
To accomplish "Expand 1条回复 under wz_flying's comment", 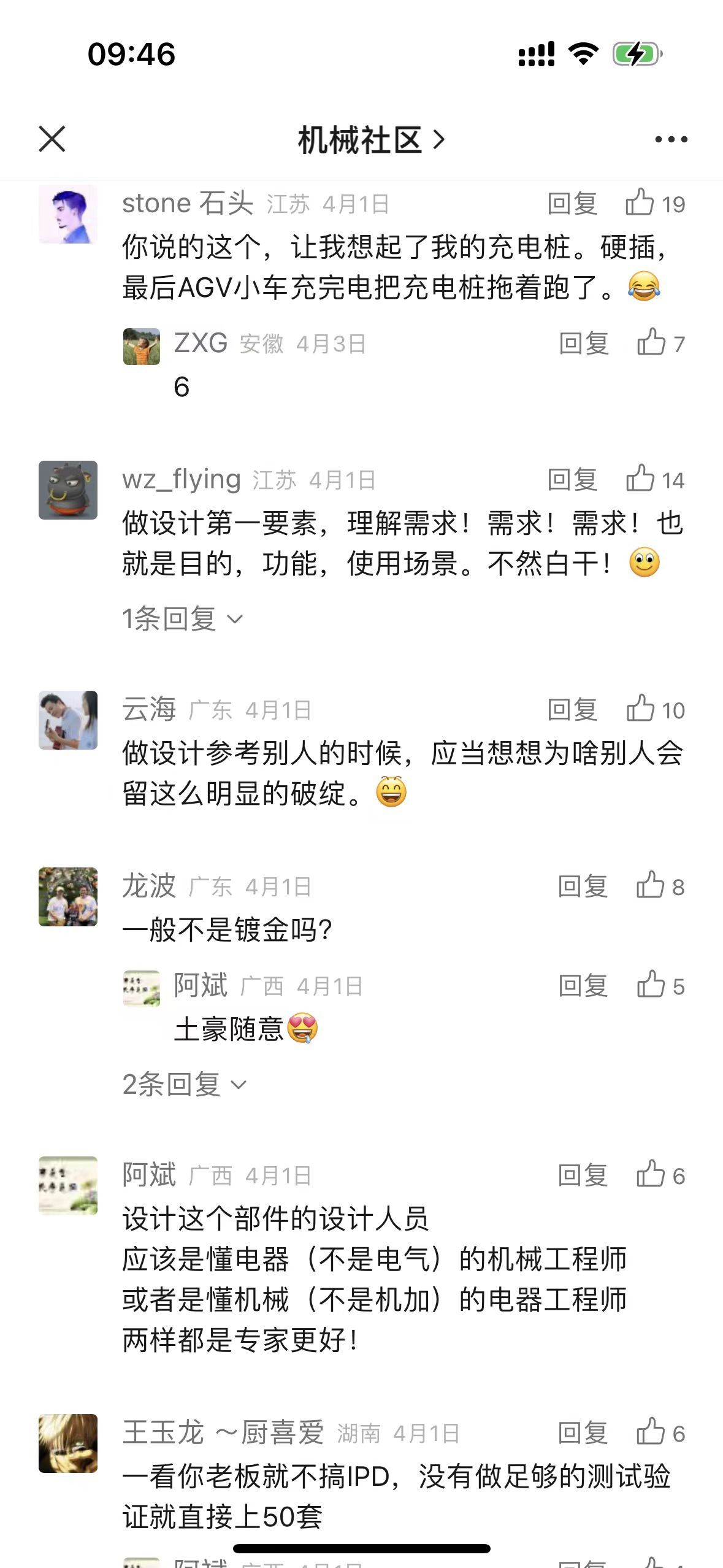I will click(182, 618).
